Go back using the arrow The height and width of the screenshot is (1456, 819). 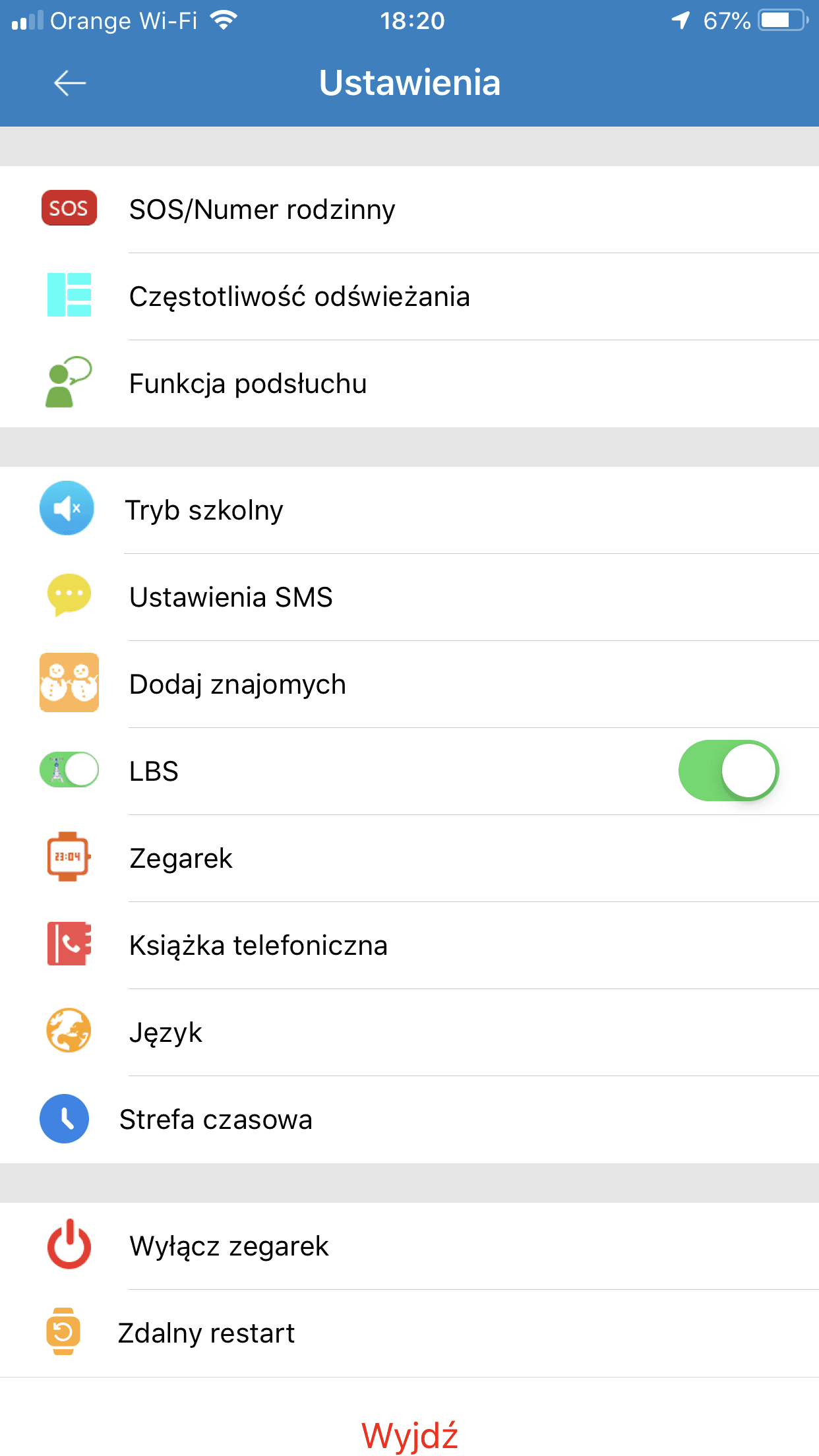point(70,83)
